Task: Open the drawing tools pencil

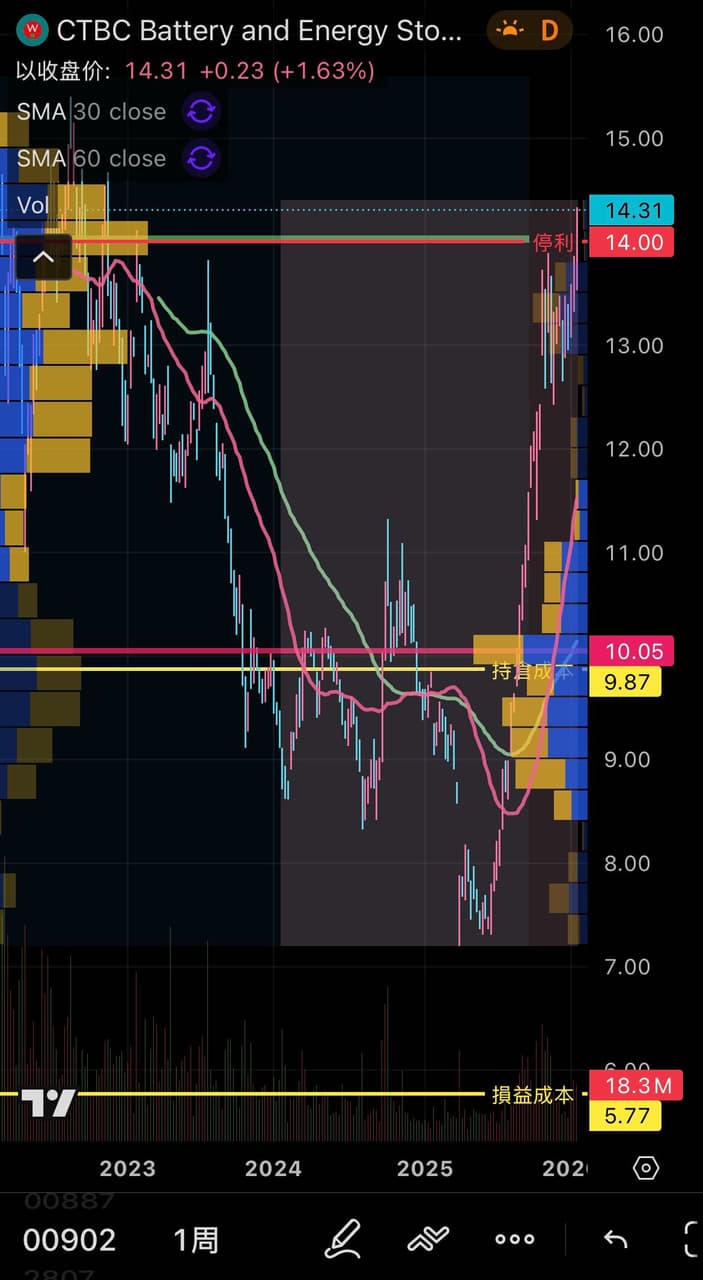Action: 343,1240
